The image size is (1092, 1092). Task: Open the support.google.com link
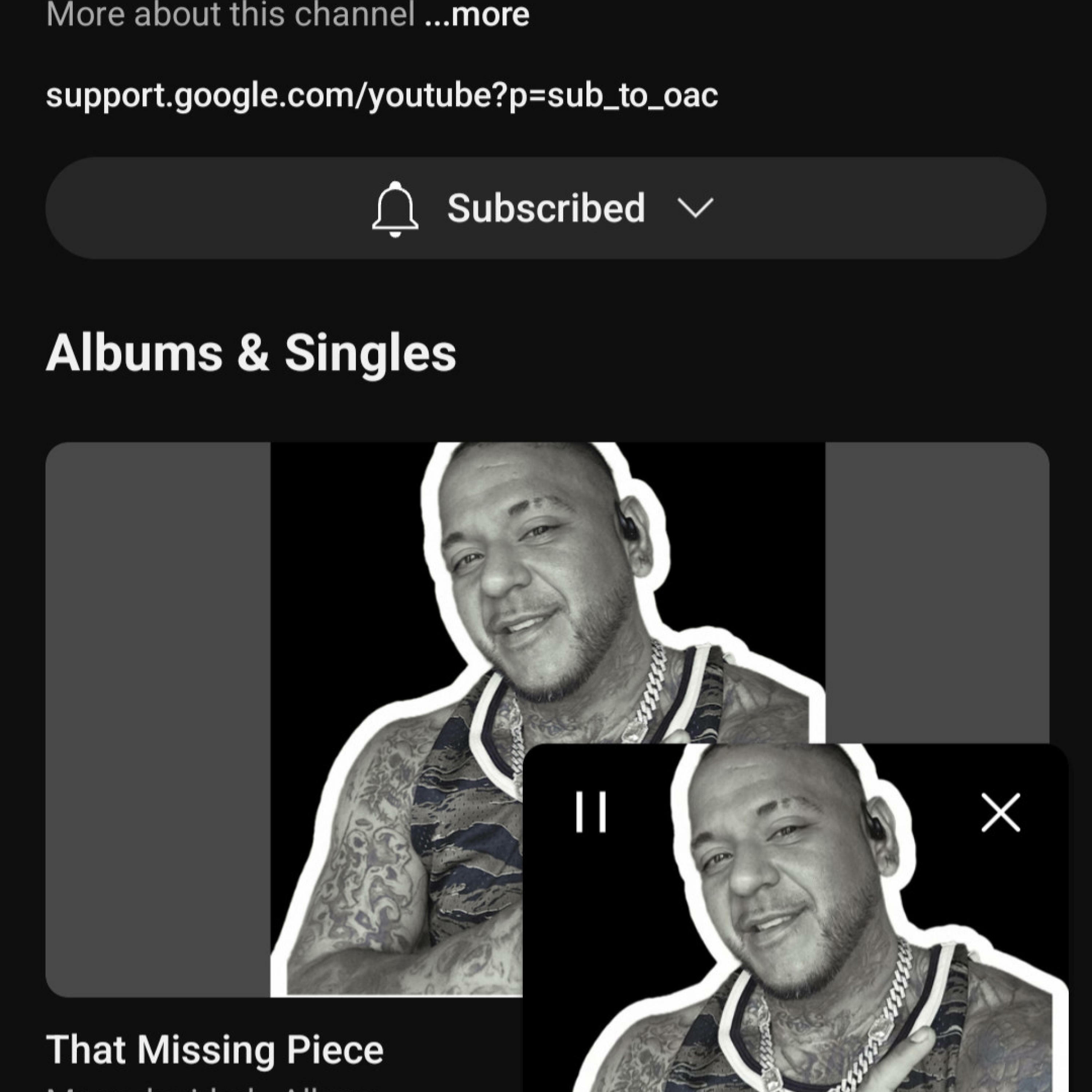point(381,95)
